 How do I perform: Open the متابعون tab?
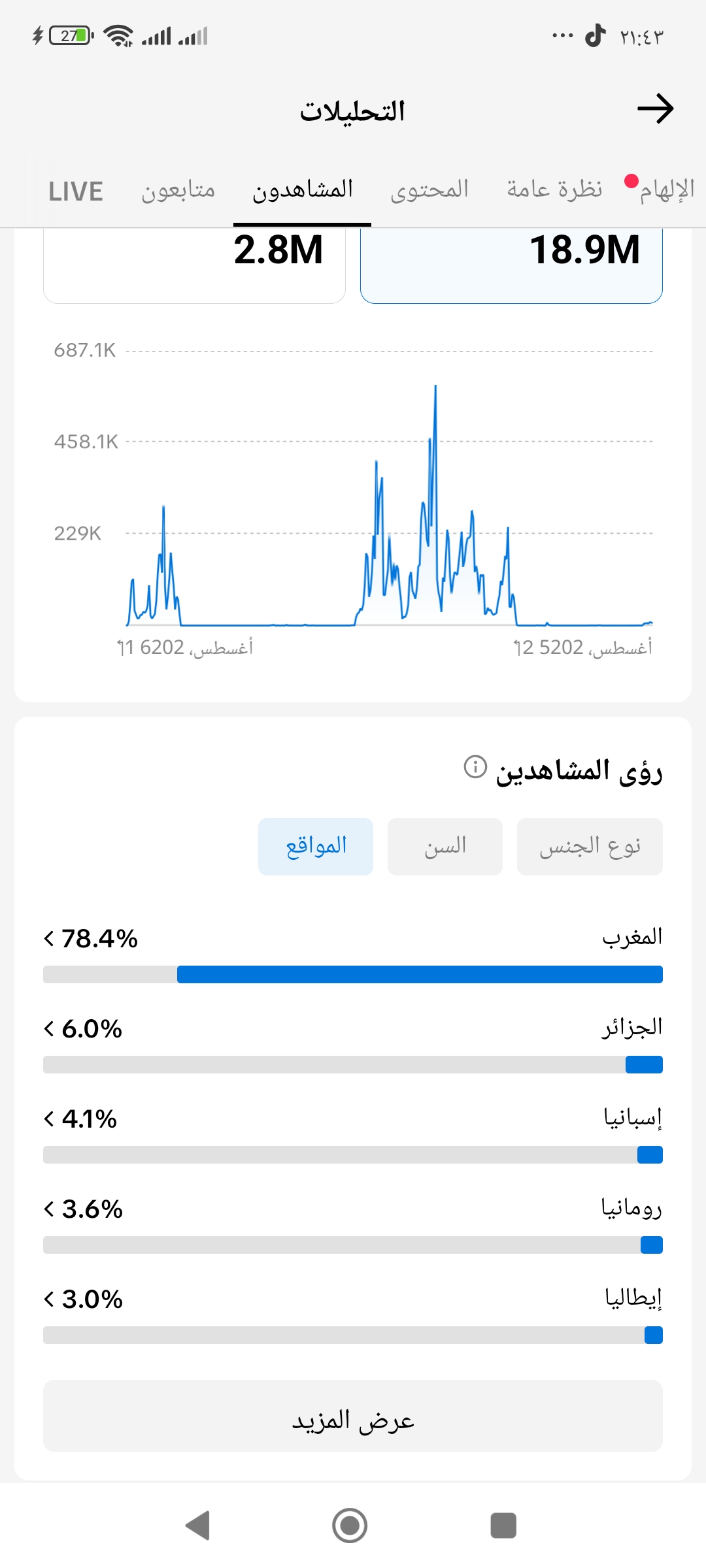[x=178, y=190]
